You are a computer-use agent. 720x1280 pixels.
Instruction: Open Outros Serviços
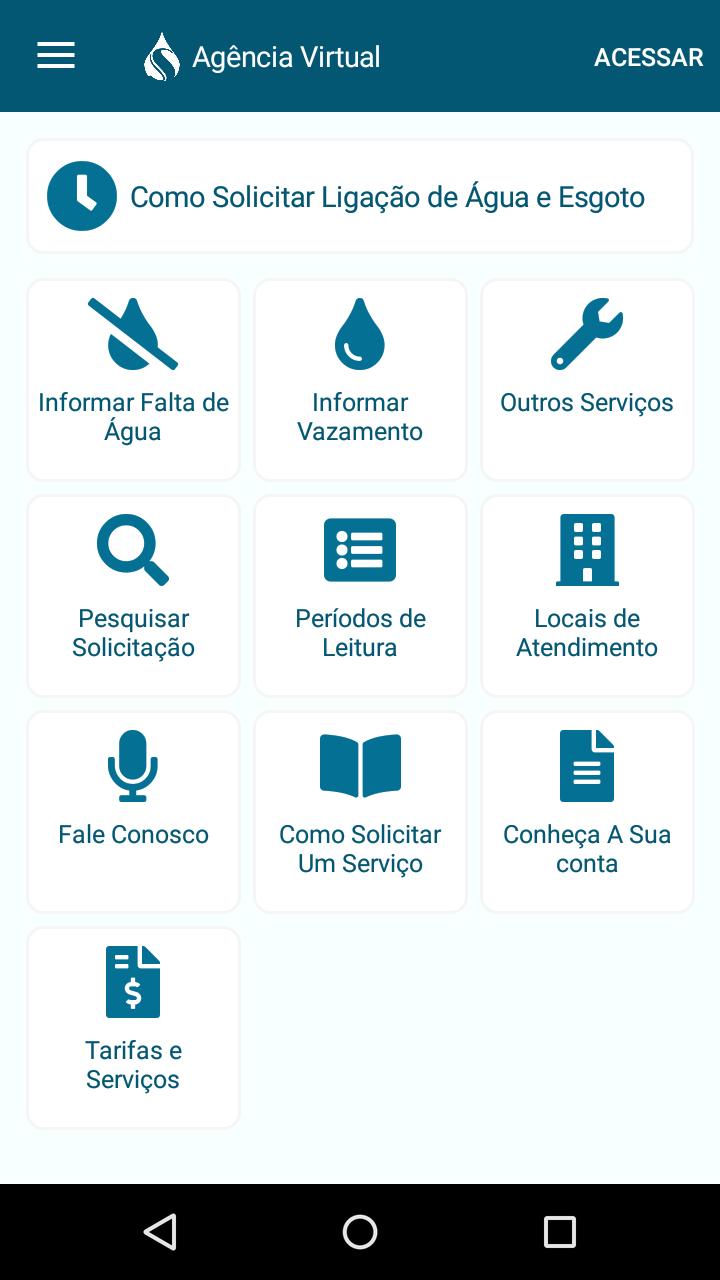pyautogui.click(x=587, y=380)
